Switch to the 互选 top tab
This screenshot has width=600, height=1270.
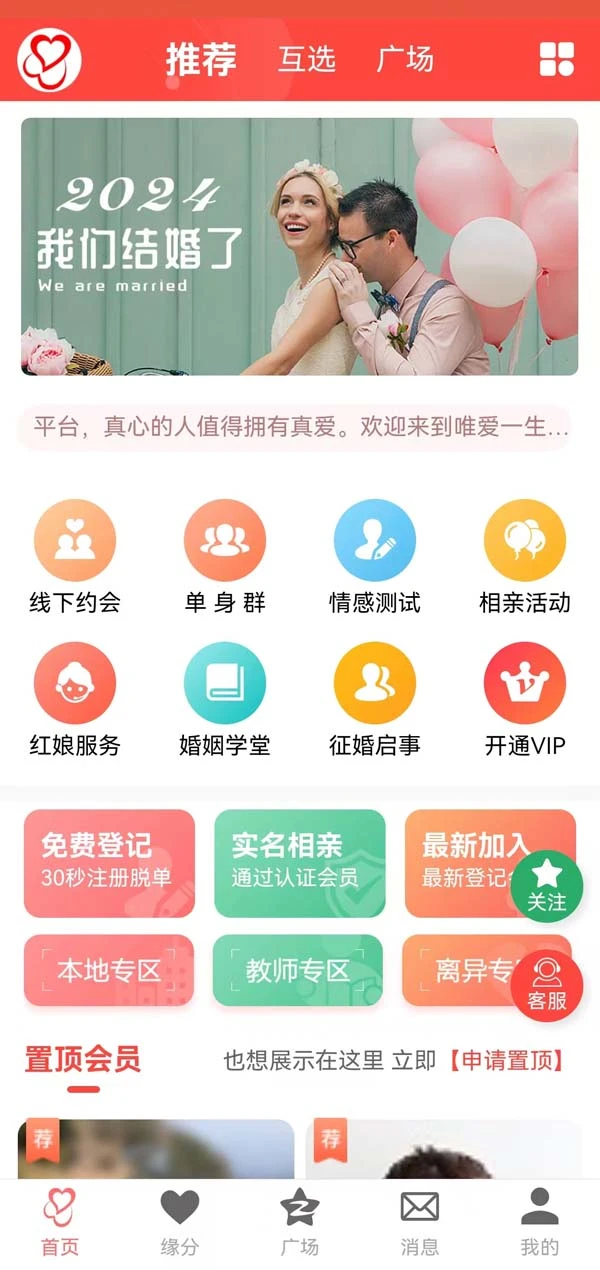click(307, 60)
